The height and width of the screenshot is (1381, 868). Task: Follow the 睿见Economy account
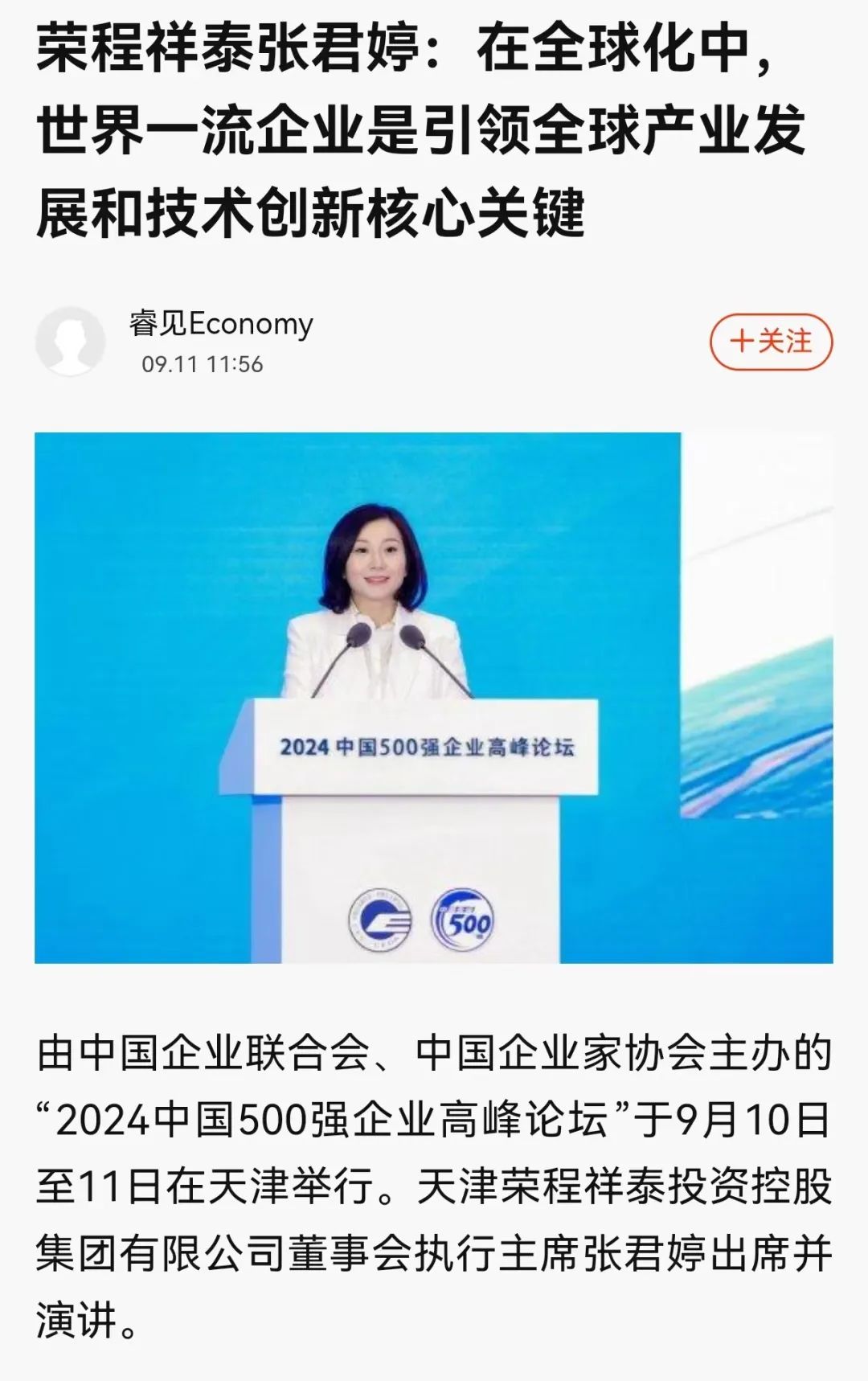tap(770, 342)
